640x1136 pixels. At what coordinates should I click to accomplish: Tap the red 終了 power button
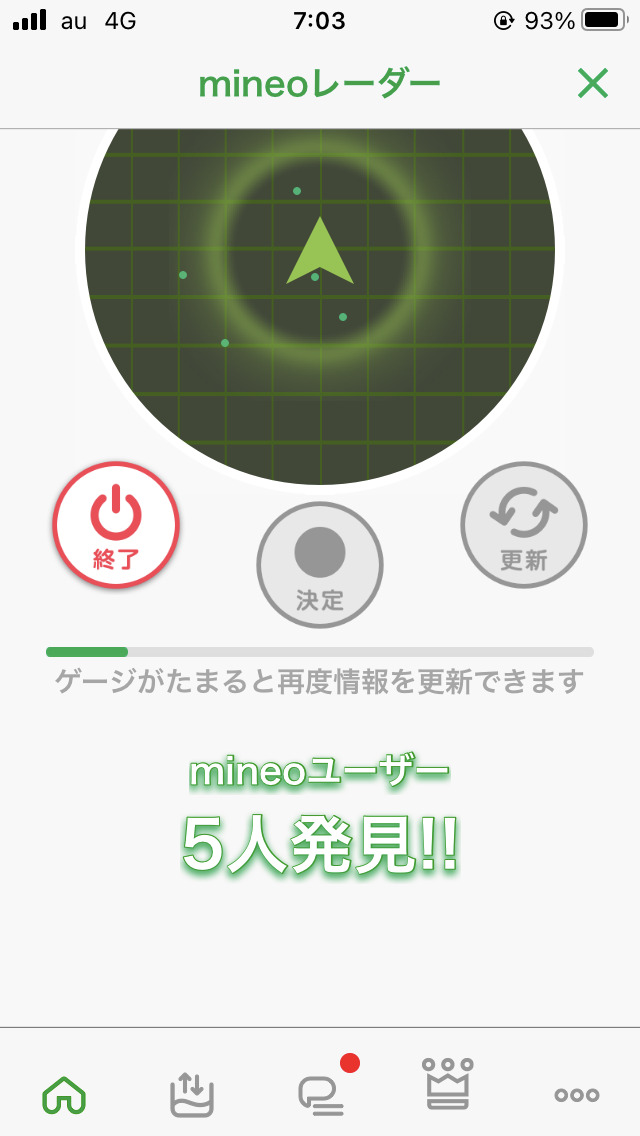(116, 525)
